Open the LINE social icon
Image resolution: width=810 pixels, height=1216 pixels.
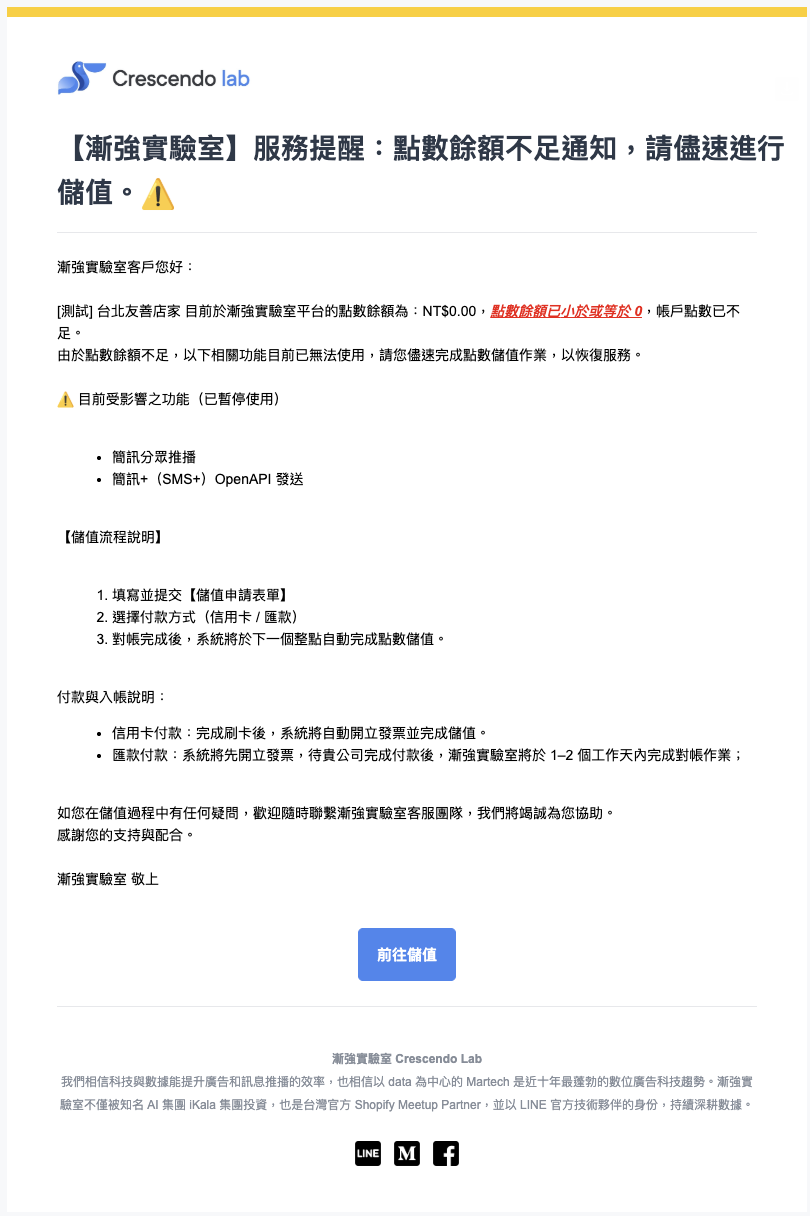tap(368, 1153)
